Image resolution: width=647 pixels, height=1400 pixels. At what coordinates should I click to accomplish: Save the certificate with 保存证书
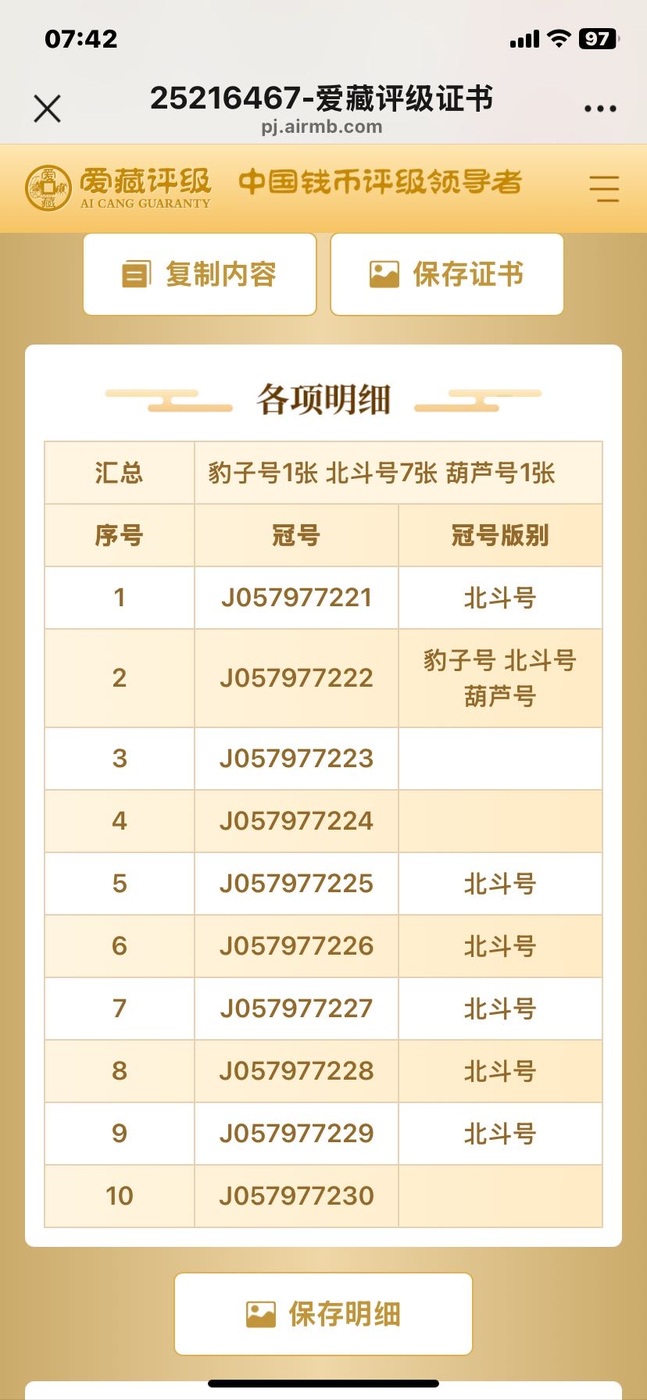(447, 274)
